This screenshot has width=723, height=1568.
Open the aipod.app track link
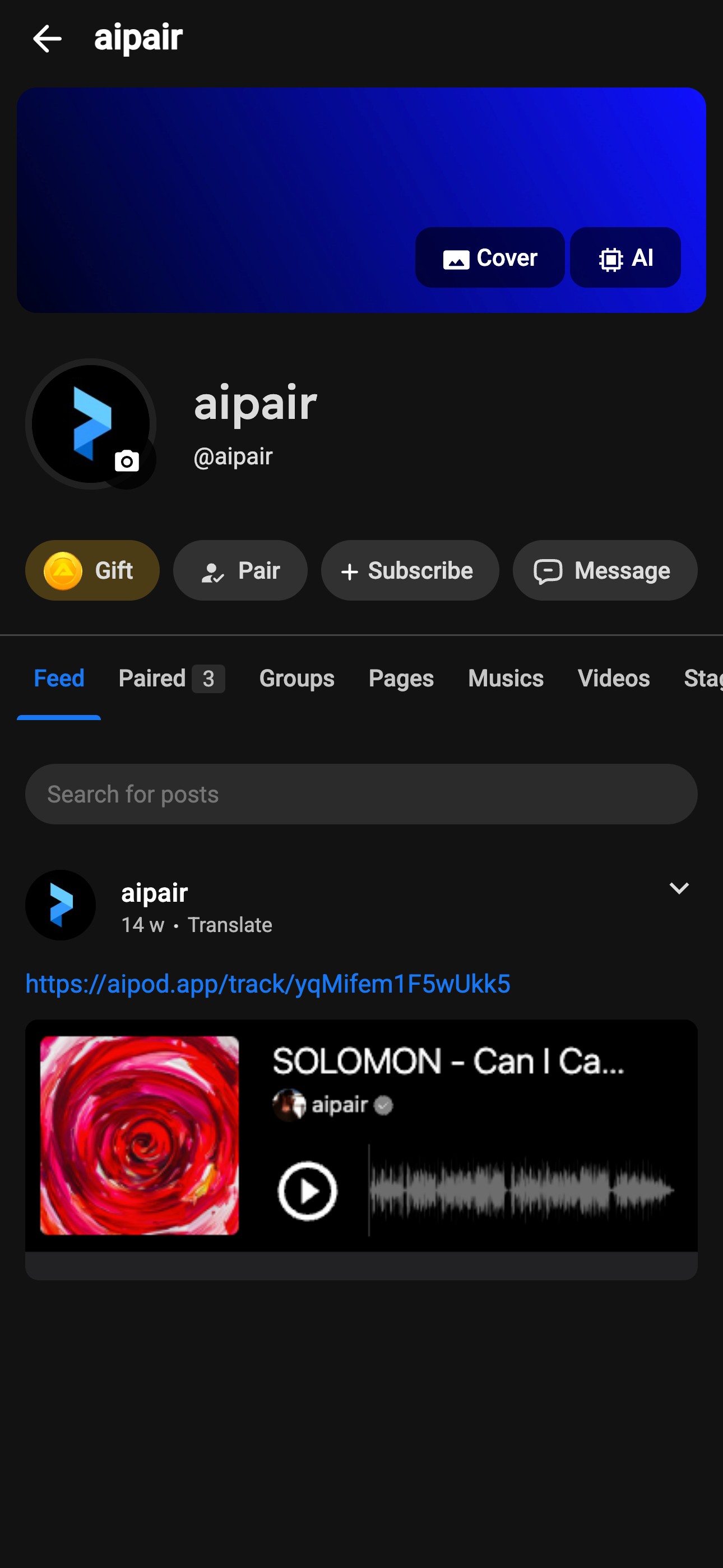coord(268,984)
